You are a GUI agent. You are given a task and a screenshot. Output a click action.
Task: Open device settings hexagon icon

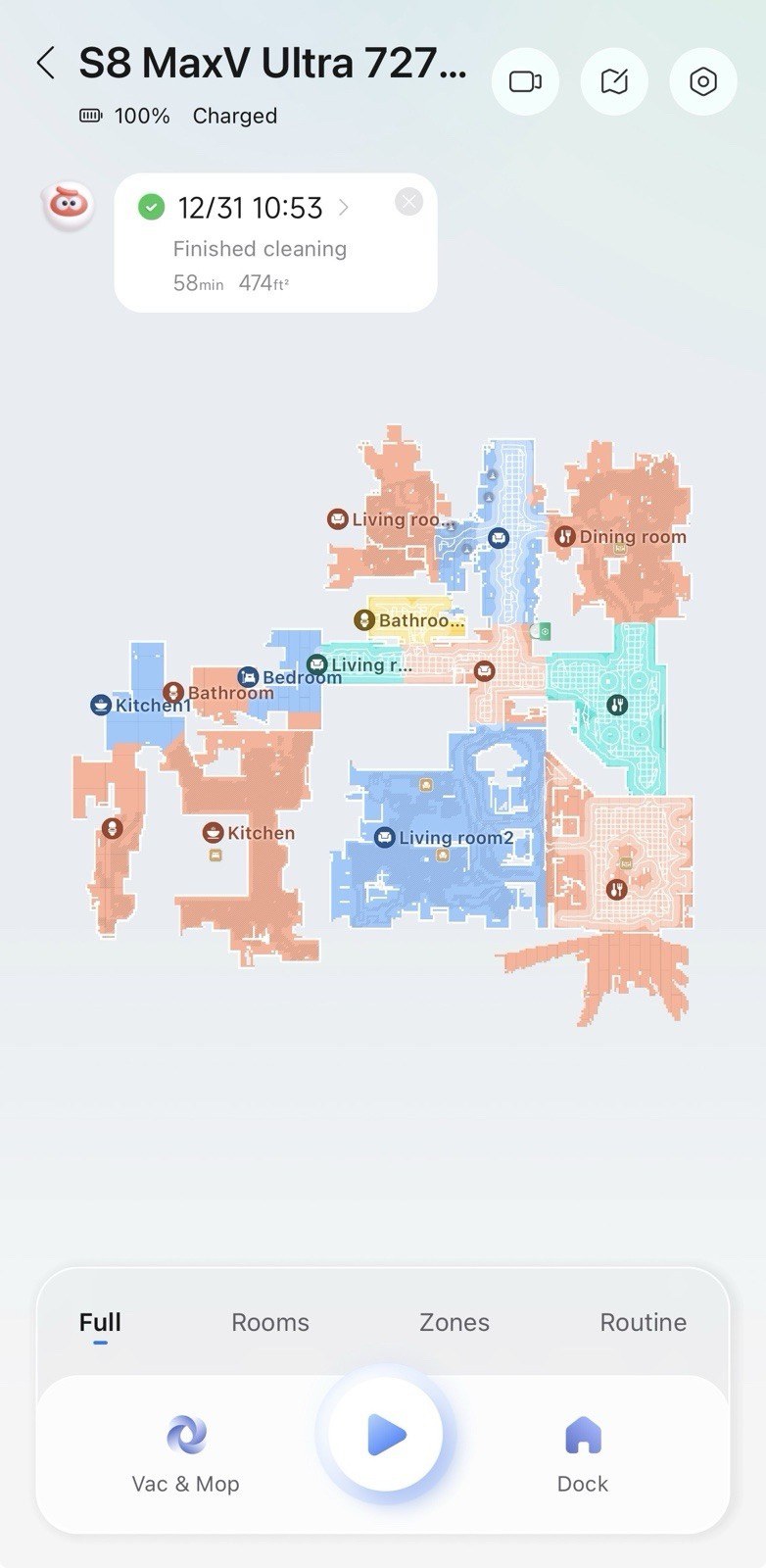coord(702,81)
